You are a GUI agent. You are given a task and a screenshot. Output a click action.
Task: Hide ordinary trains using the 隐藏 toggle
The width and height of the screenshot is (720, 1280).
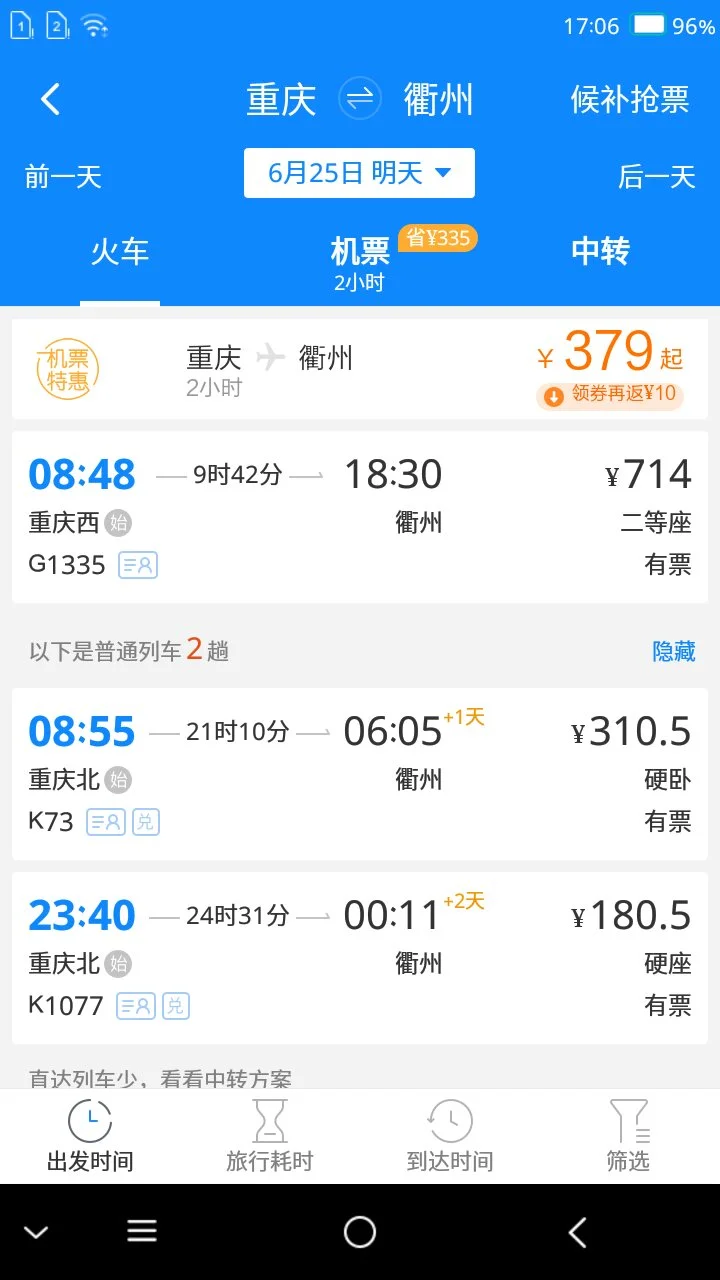tap(671, 650)
